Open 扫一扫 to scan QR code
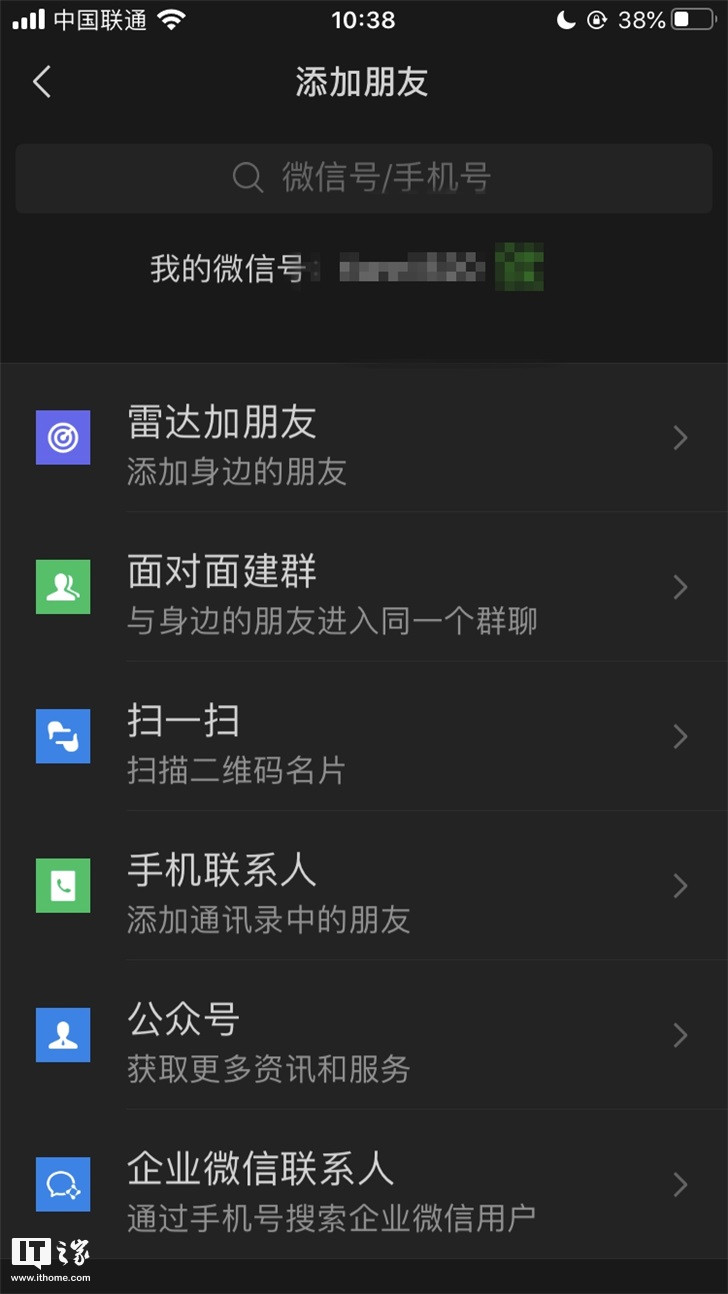The height and width of the screenshot is (1294, 728). pos(364,736)
